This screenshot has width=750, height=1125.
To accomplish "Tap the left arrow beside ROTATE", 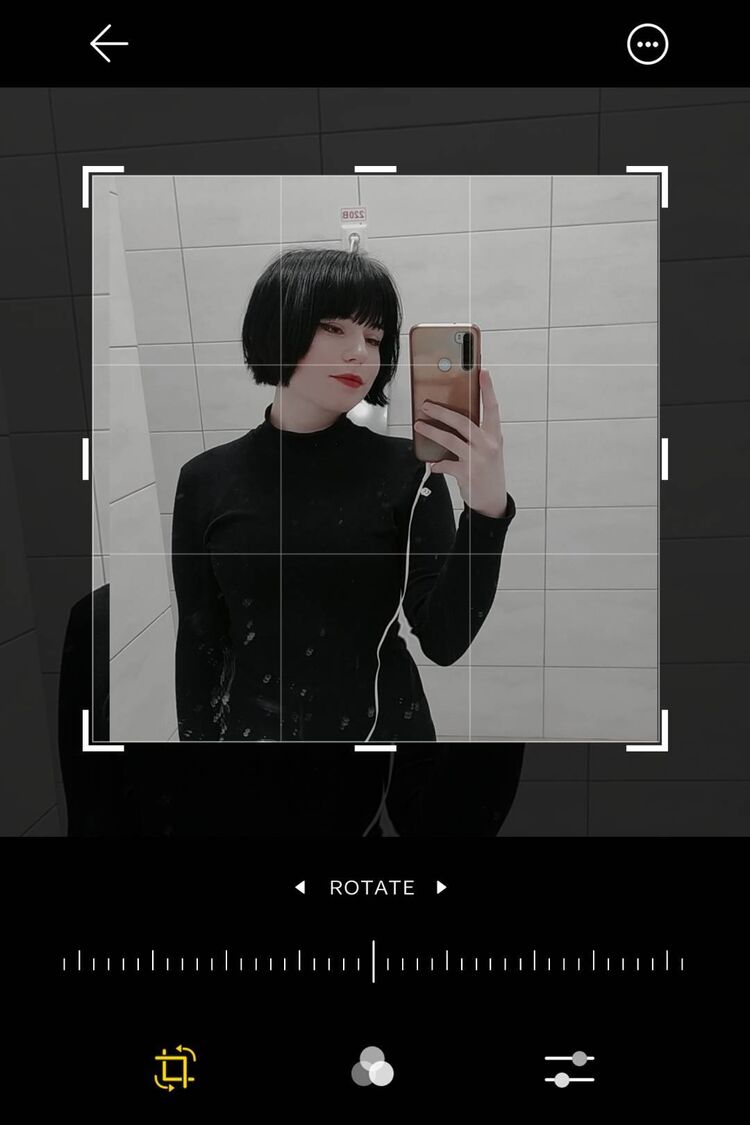I will tap(299, 887).
